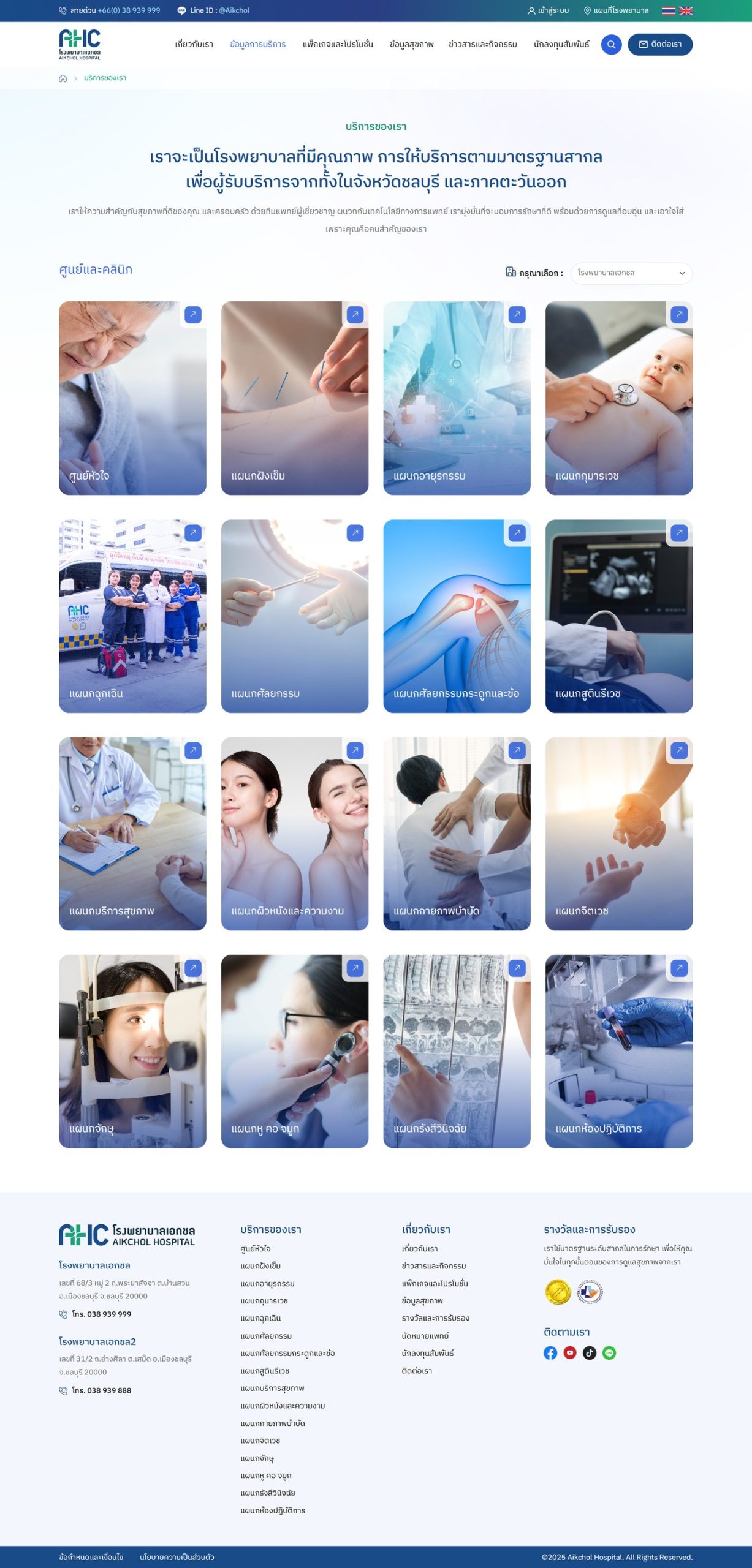Select the แผนกศัลยกรรมกระดูกและข้อ card
The width and height of the screenshot is (752, 1568).
457,616
